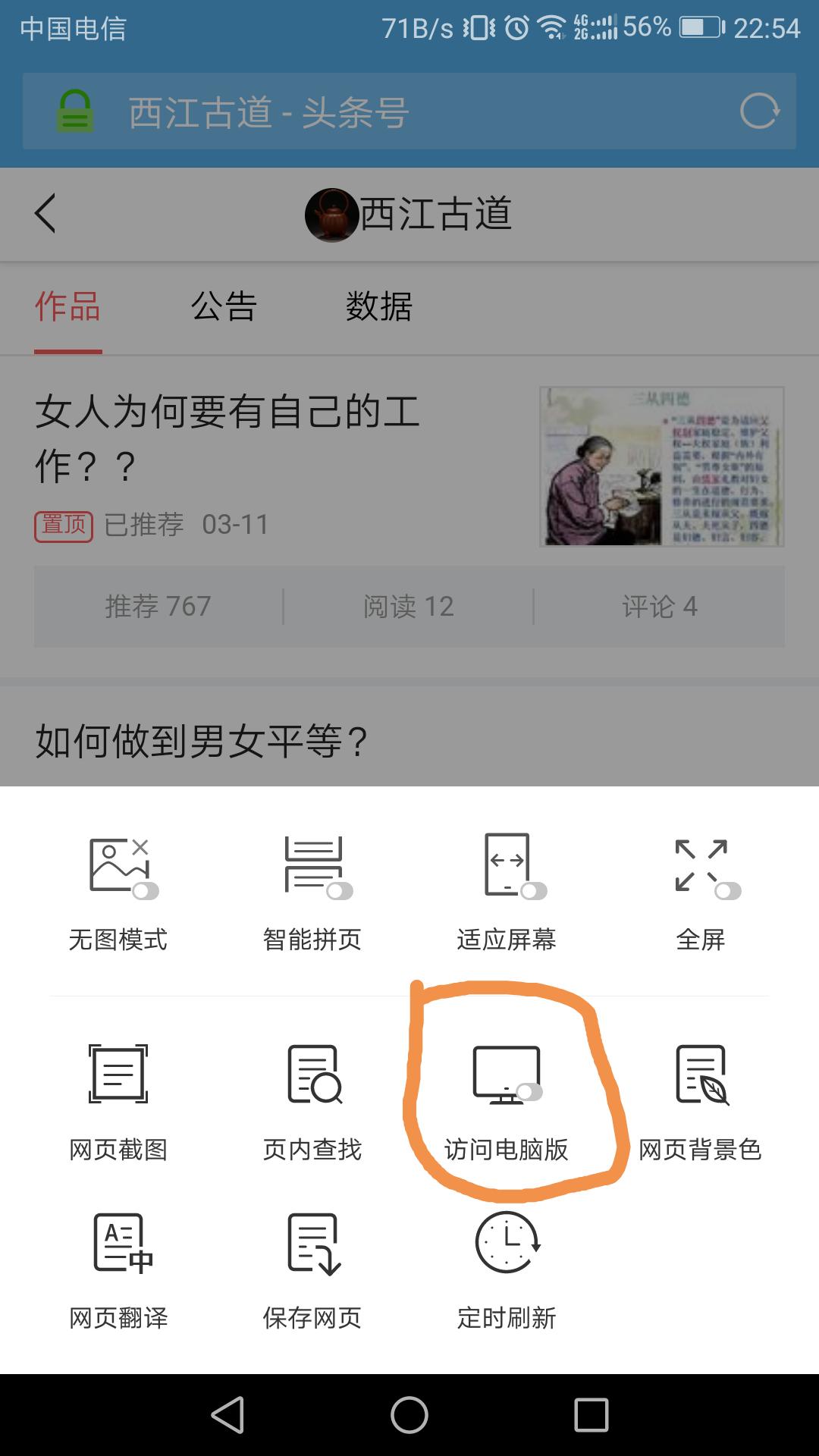The image size is (819, 1456).
Task: Open 页内查找 find-in-page tool
Action: click(312, 1073)
